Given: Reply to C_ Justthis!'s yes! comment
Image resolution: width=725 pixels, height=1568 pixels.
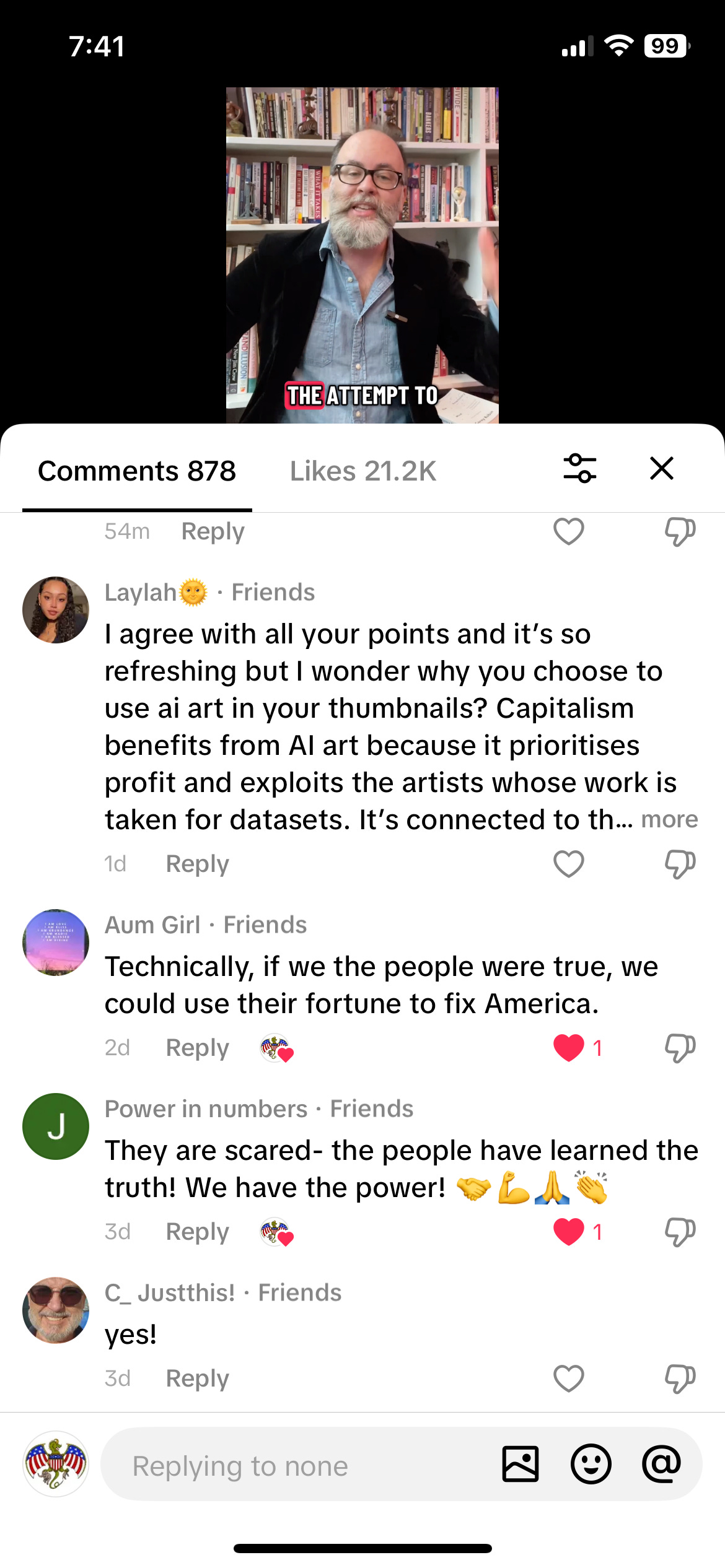Looking at the screenshot, I should point(197,1379).
